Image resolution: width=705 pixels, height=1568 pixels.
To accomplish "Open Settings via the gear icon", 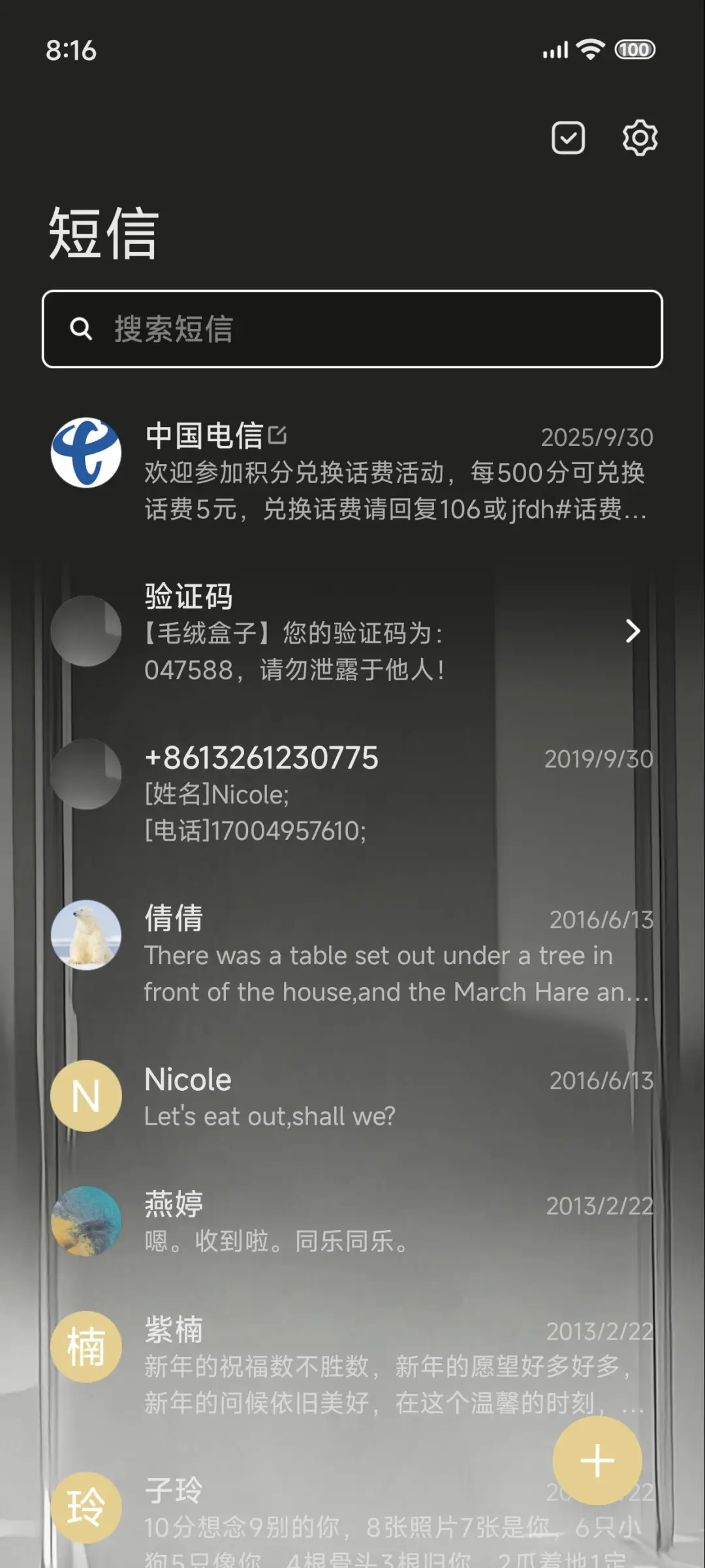I will 640,138.
